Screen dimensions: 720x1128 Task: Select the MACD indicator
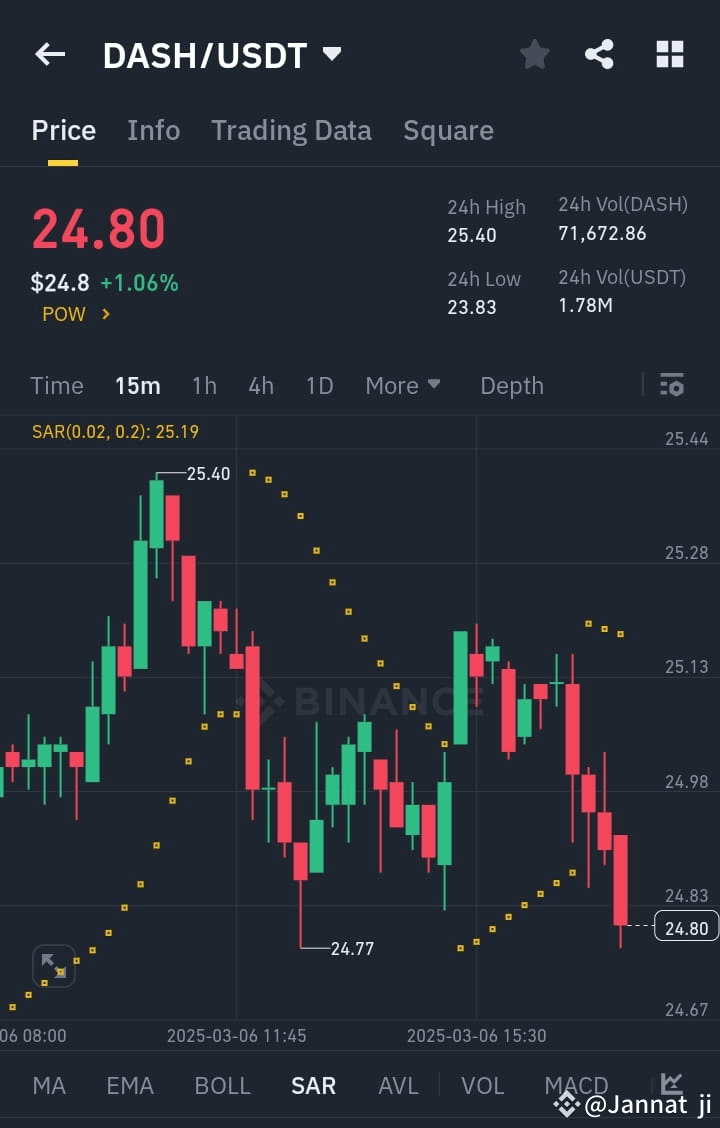(x=576, y=1084)
